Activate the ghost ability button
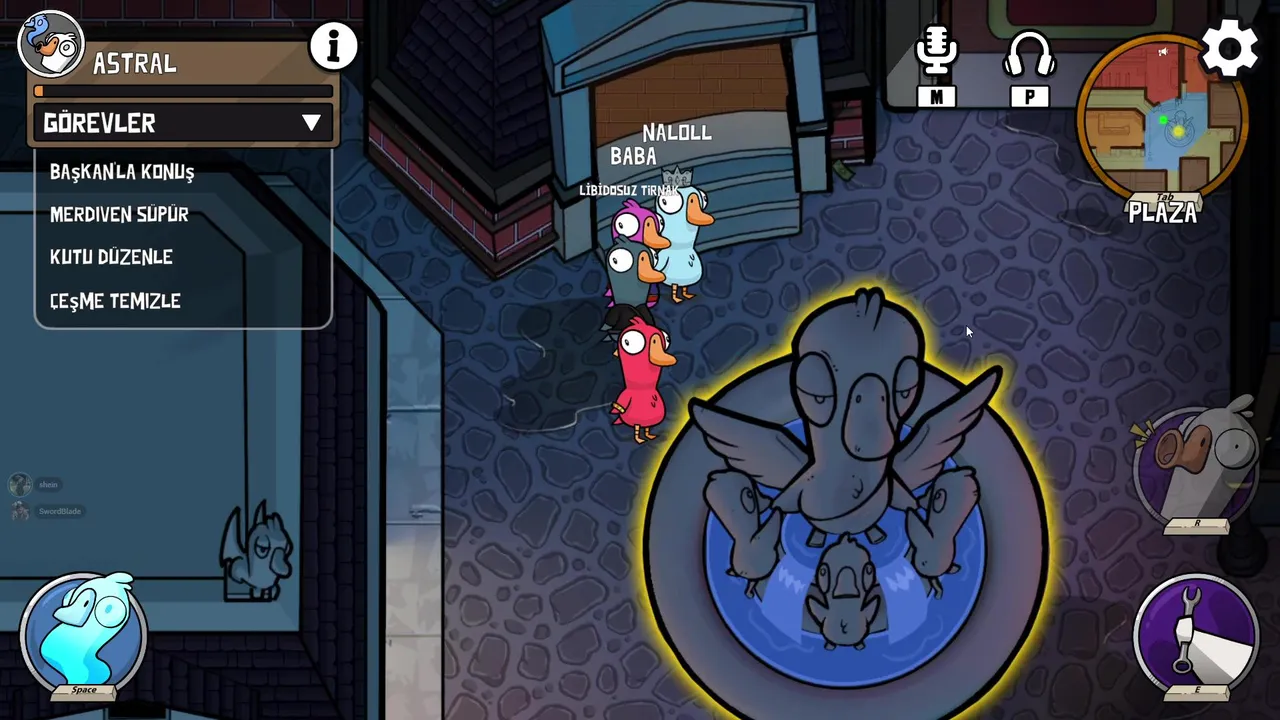The height and width of the screenshot is (720, 1280). click(84, 632)
